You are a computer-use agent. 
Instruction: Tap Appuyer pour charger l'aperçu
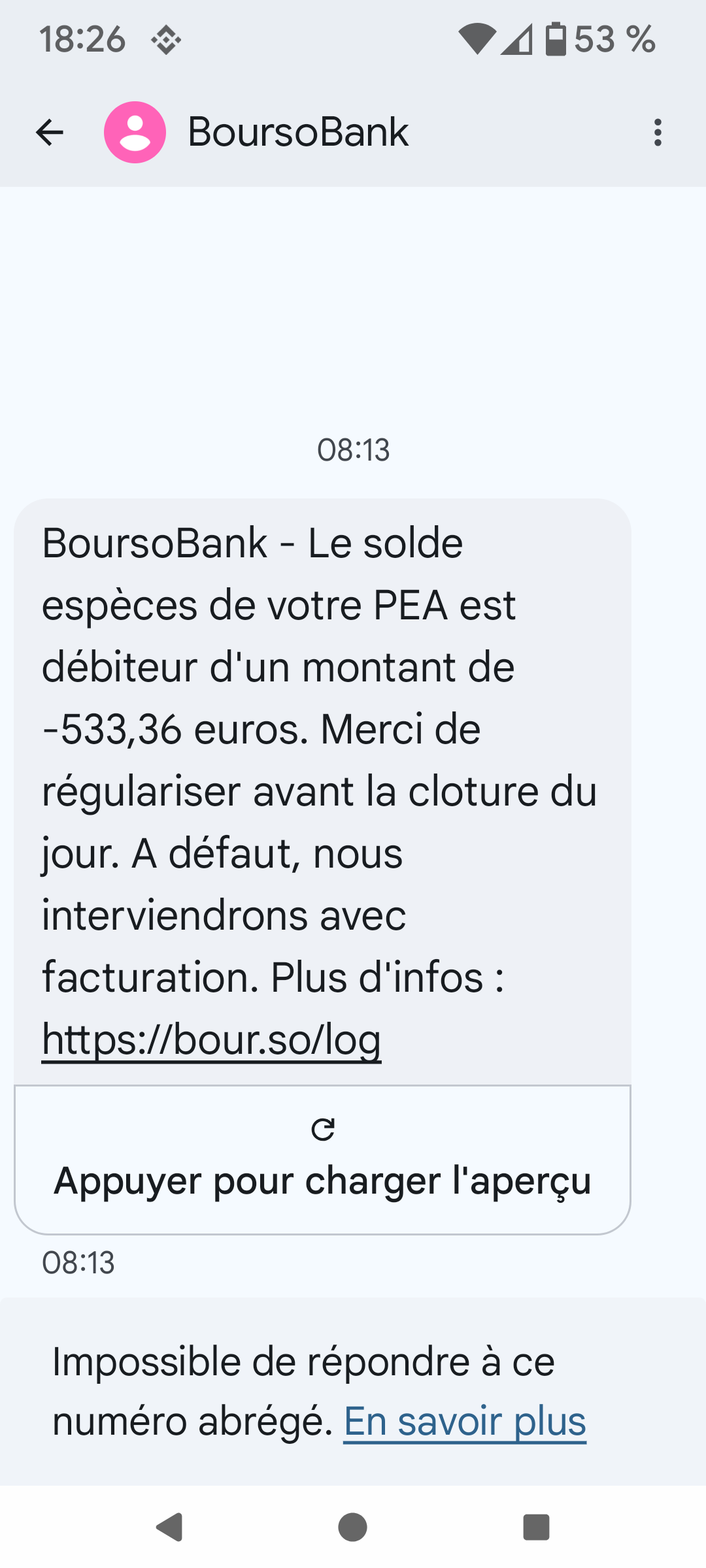click(322, 1160)
